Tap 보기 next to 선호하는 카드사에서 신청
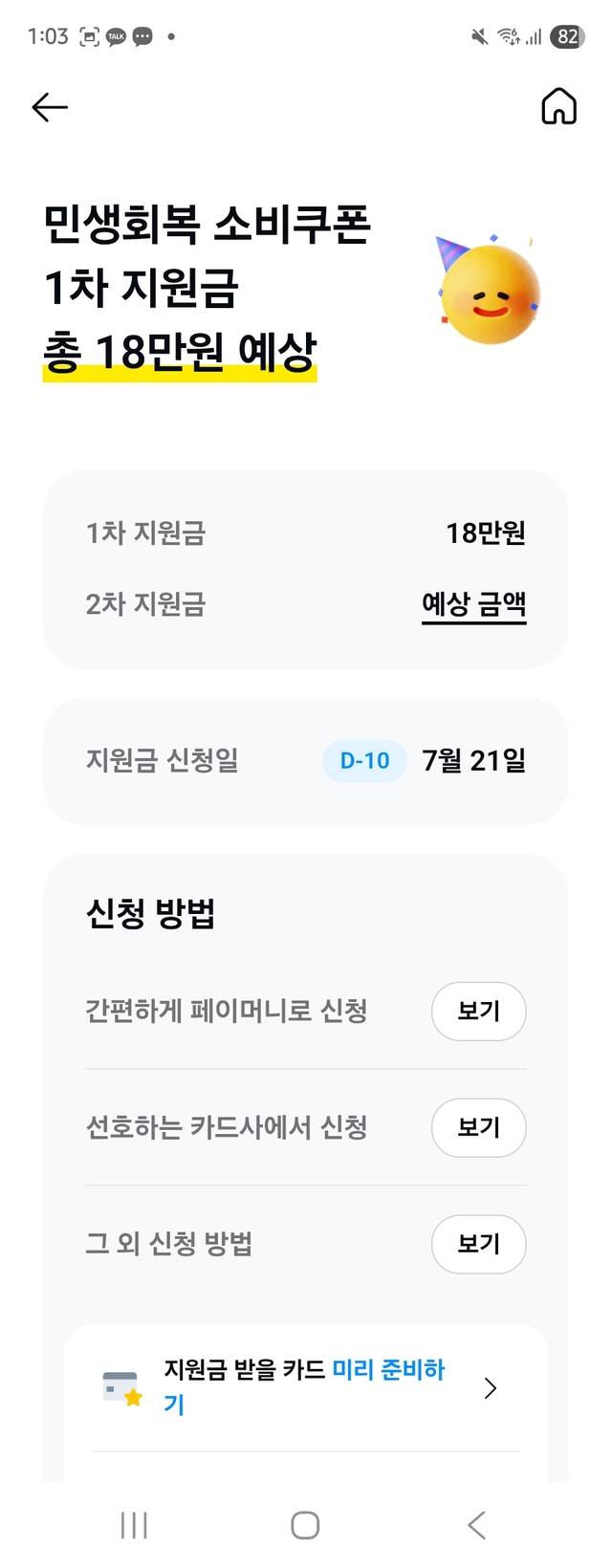 478,1127
